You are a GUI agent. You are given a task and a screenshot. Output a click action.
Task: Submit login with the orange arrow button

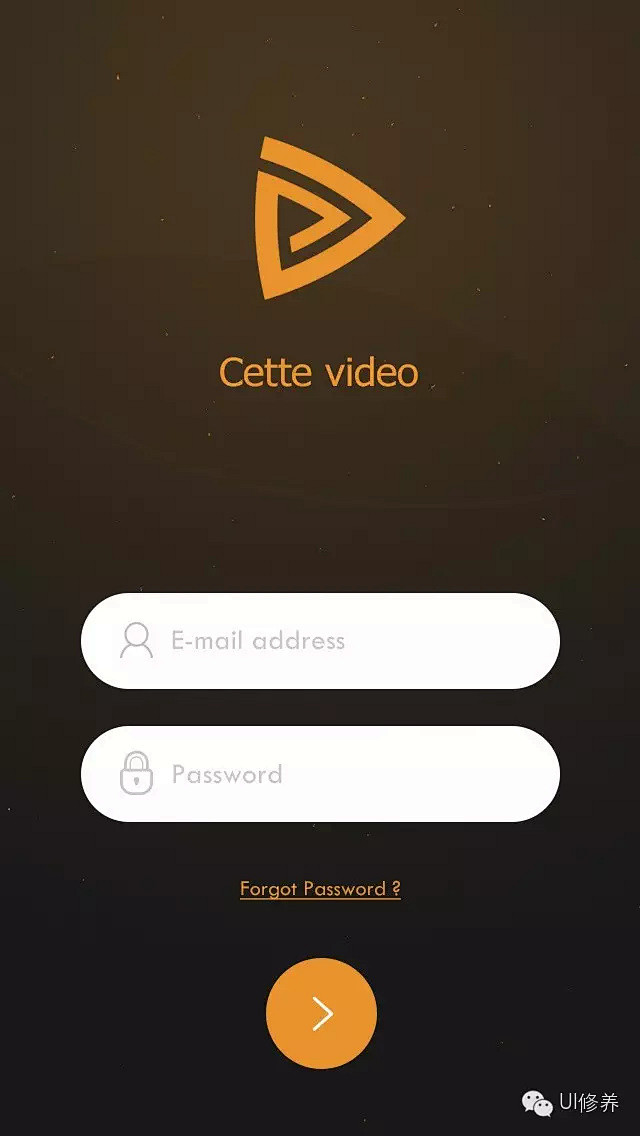321,1013
